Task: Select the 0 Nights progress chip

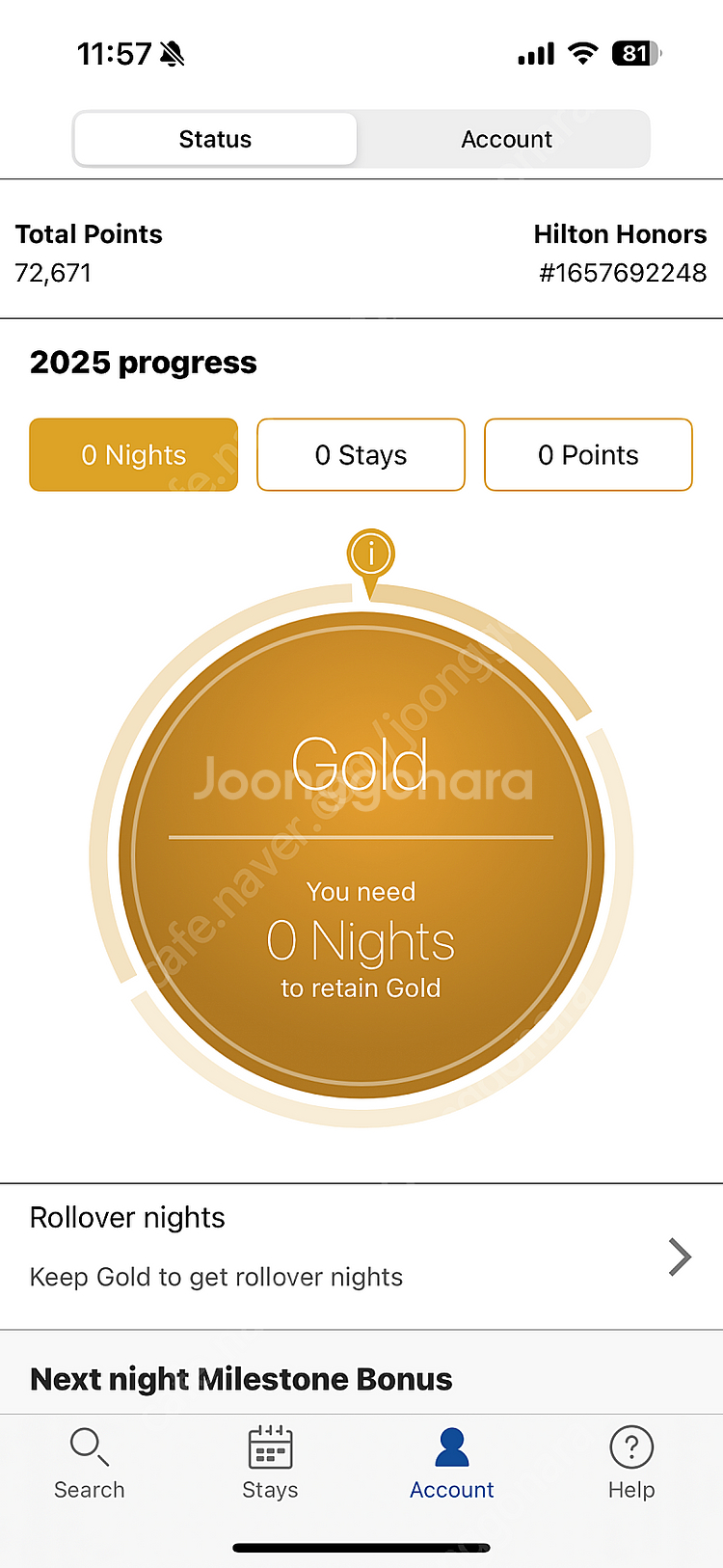Action: (x=134, y=454)
